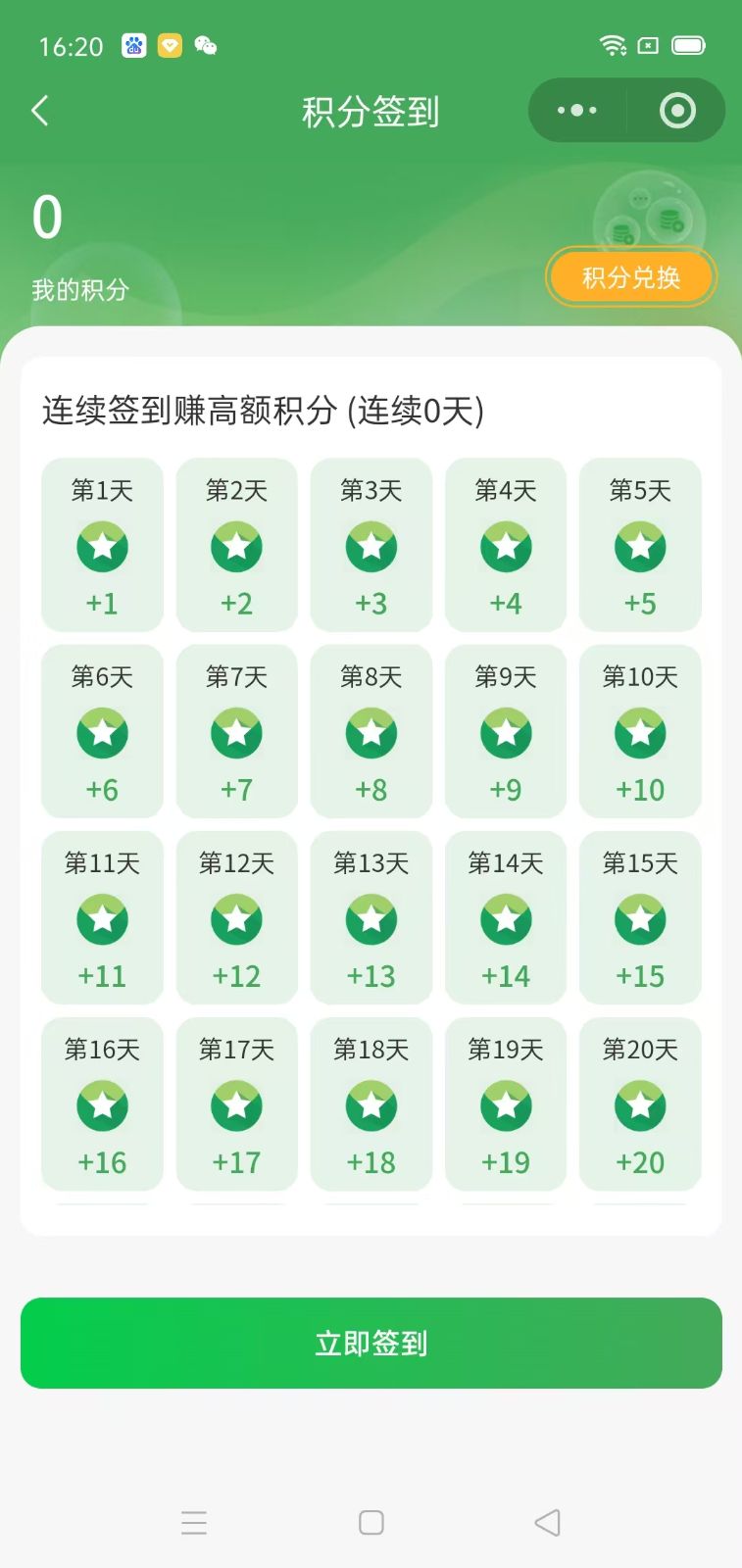Open the mini program three-dot menu
The width and height of the screenshot is (742, 1568).
(x=576, y=111)
